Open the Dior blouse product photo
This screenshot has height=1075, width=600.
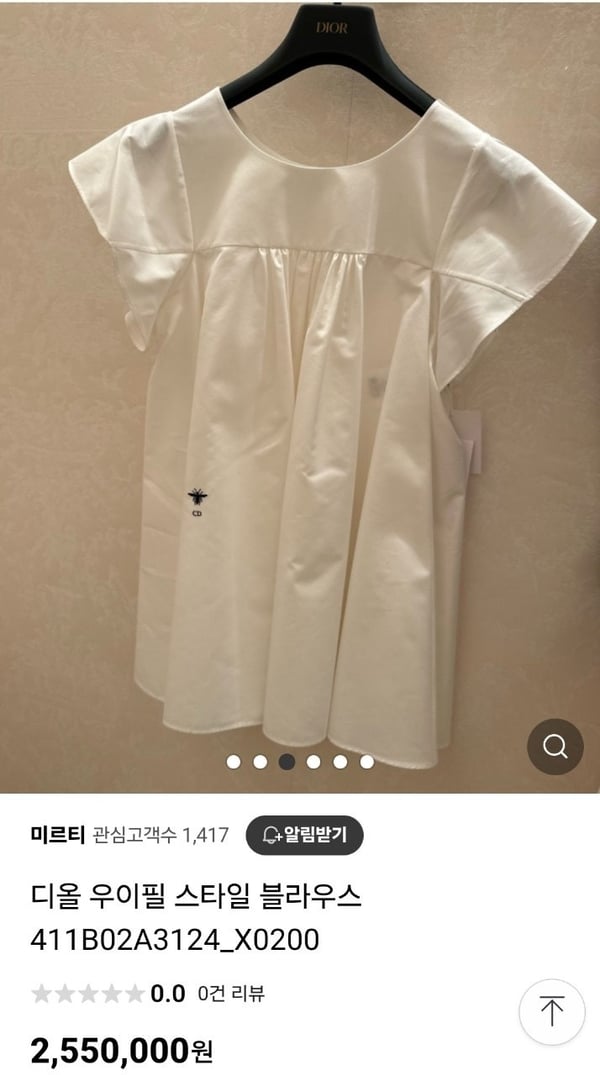pos(300,400)
